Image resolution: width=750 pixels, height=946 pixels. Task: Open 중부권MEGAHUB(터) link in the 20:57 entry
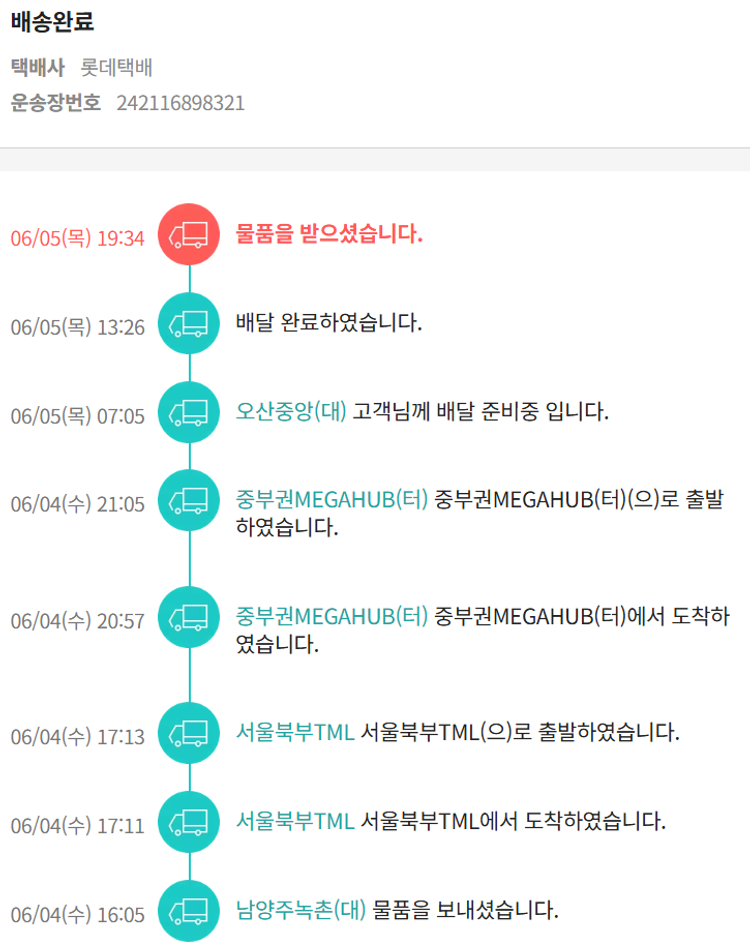[x=332, y=617]
